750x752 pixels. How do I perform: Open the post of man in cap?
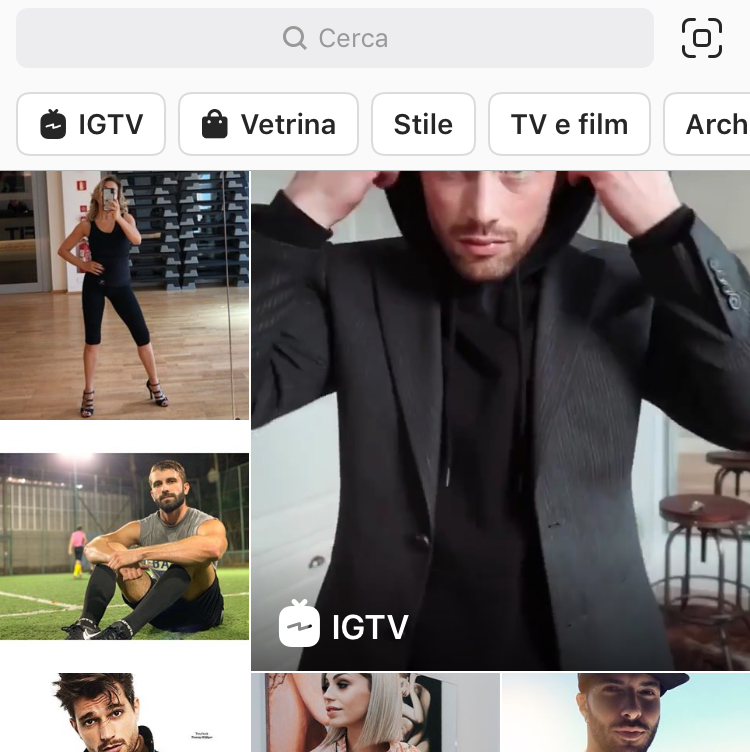point(626,712)
